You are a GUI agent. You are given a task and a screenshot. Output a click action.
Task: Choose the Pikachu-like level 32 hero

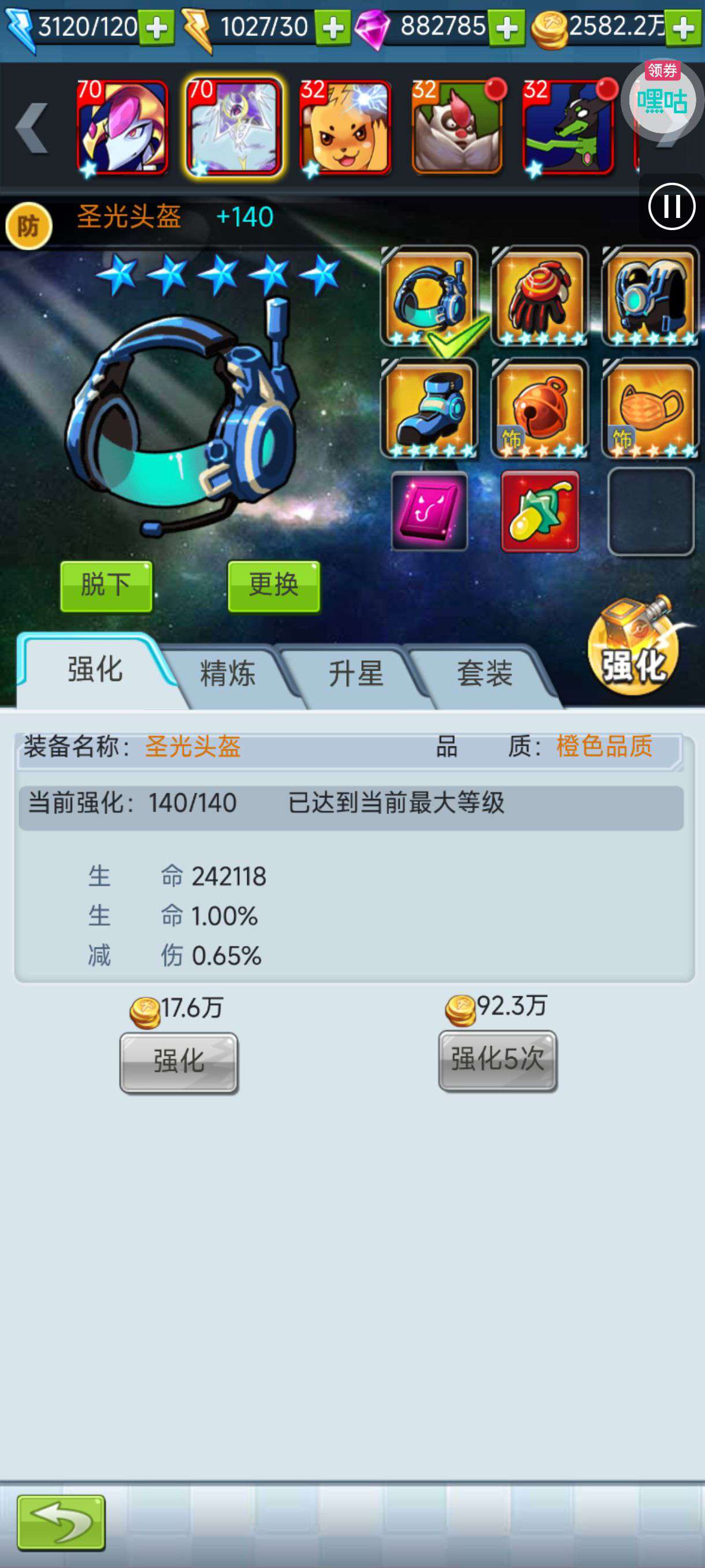point(345,128)
